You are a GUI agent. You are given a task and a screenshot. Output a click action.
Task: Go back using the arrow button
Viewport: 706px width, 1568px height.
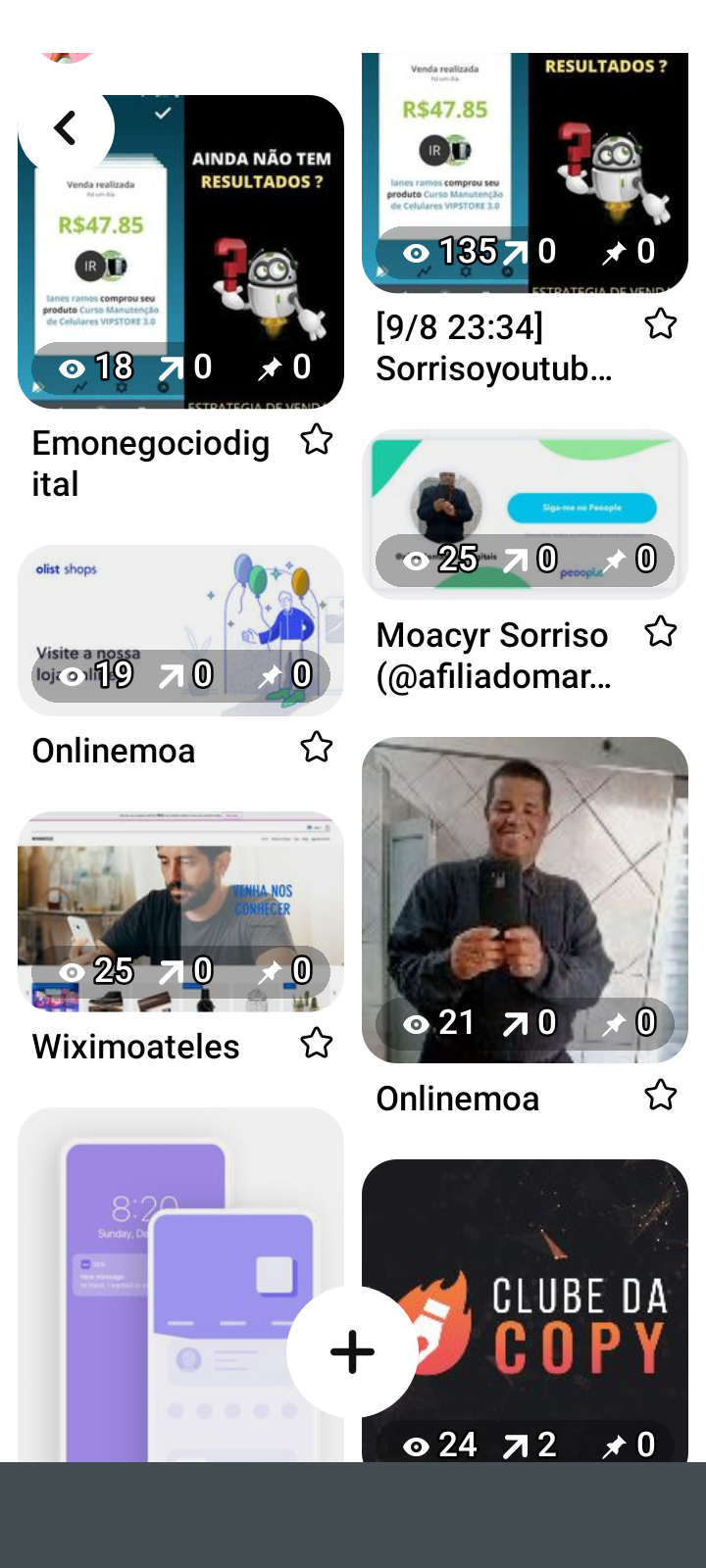click(66, 128)
